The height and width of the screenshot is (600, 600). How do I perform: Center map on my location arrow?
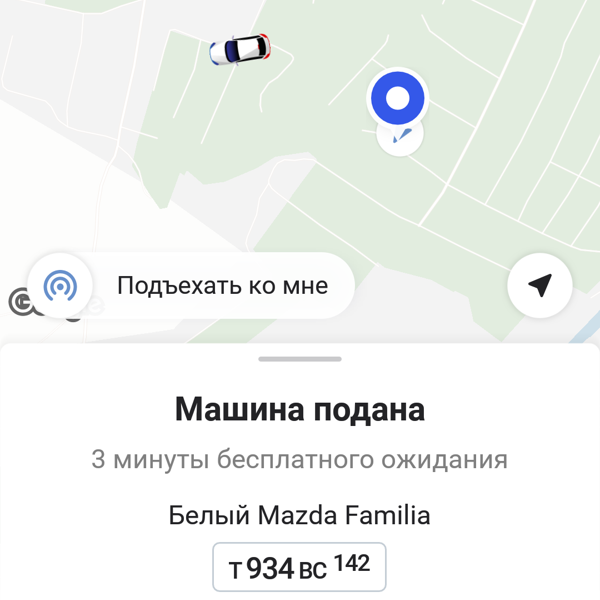pos(540,286)
